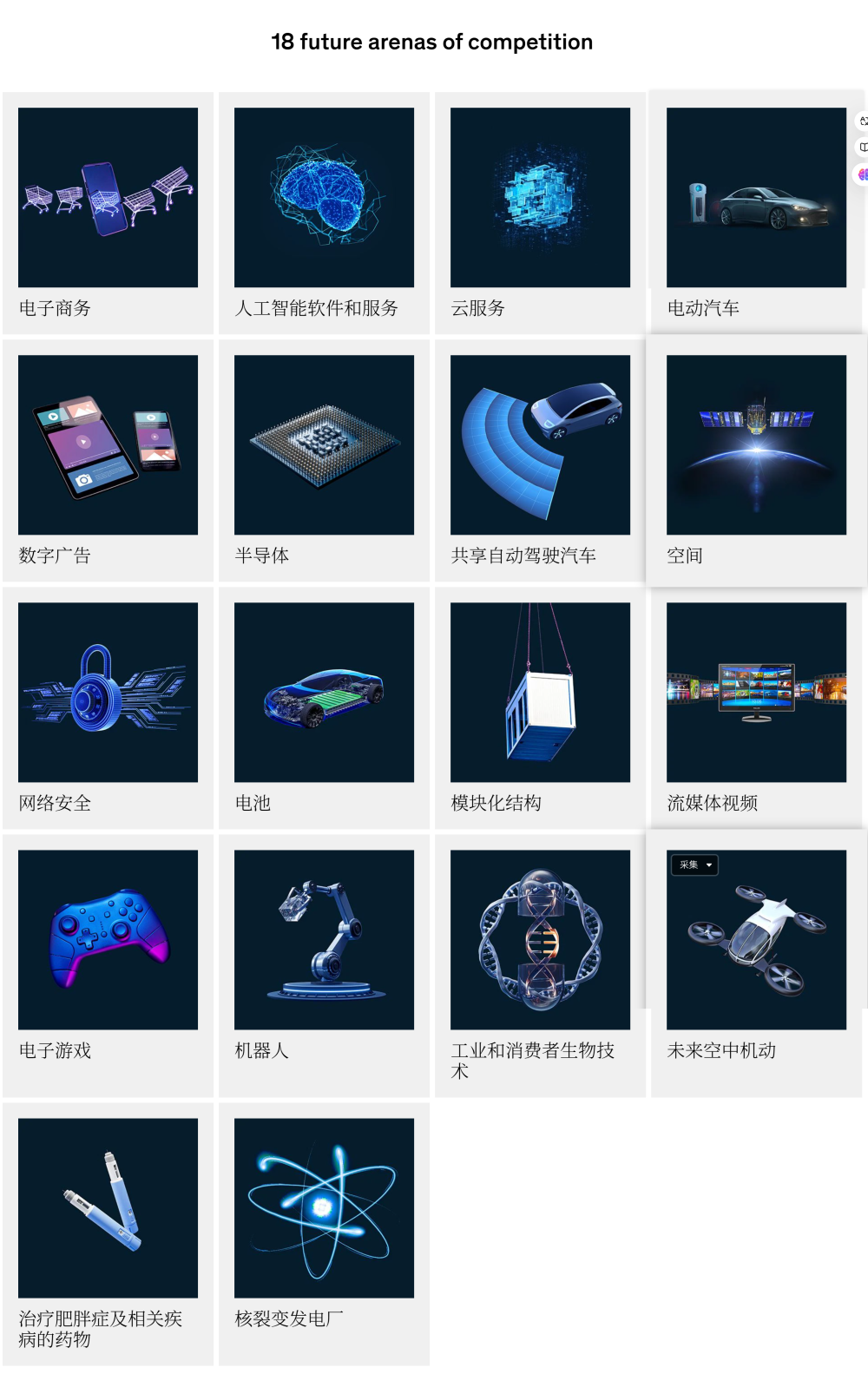
Task: Select the 核裂变发电厂 atom image
Action: pyautogui.click(x=324, y=1206)
